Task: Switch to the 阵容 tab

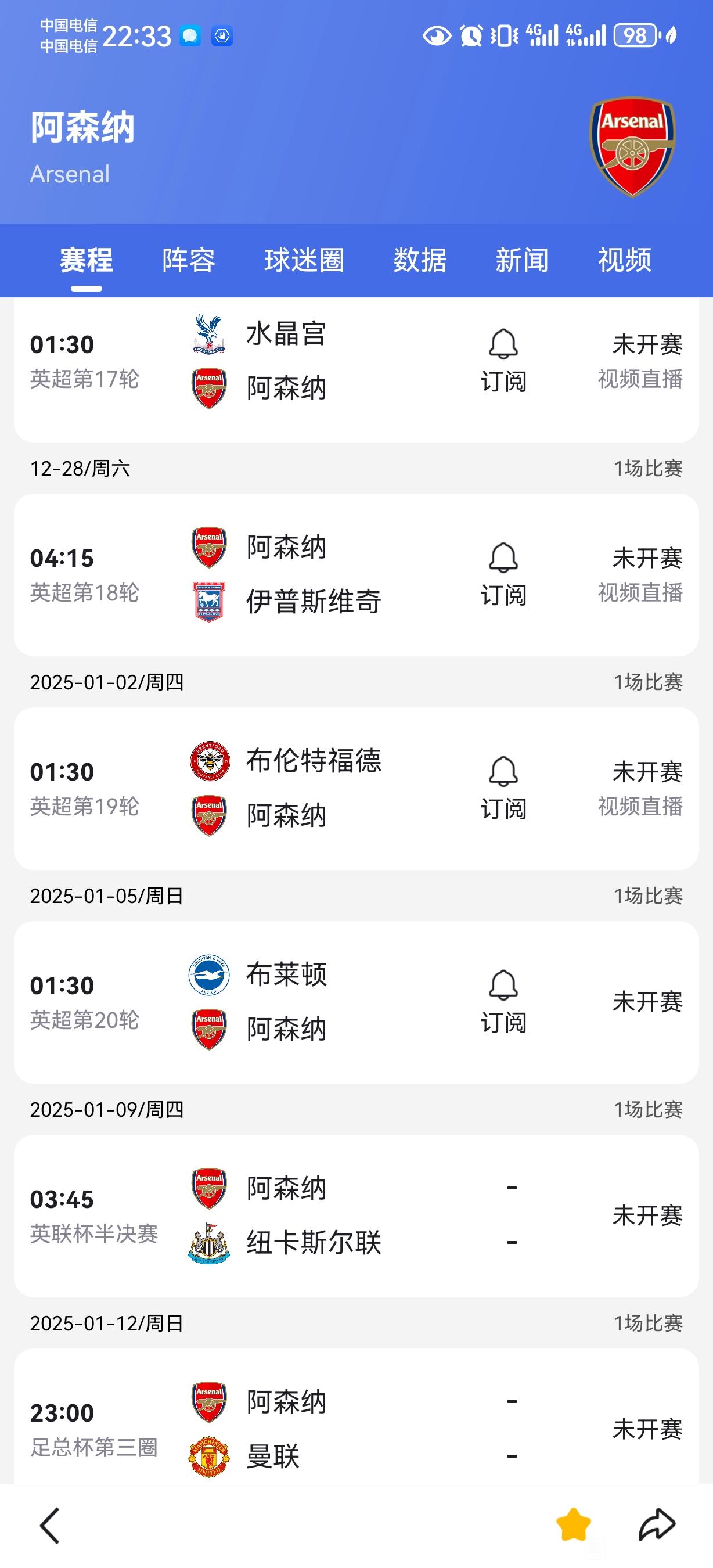Action: [189, 261]
